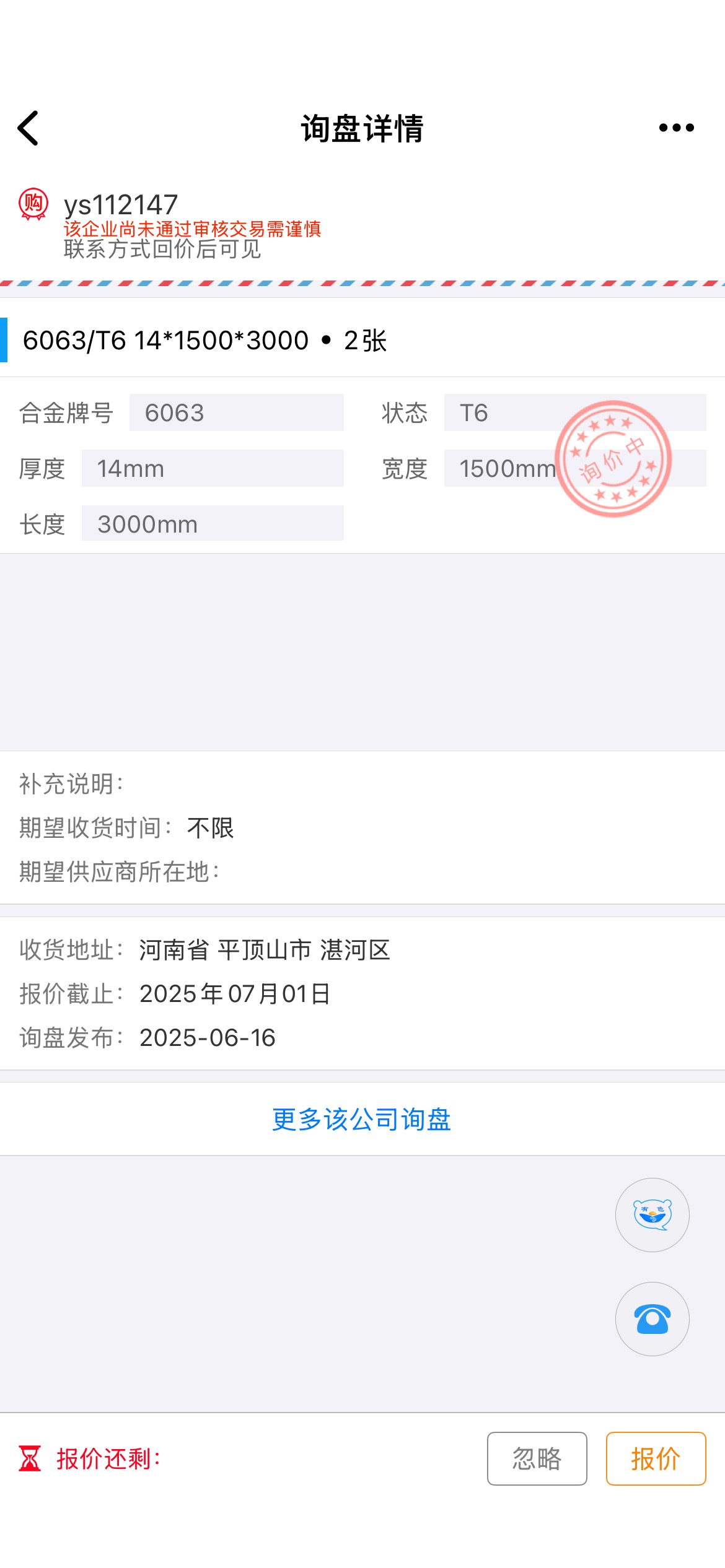The width and height of the screenshot is (725, 1568).
Task: Open the customer service chat mascot icon
Action: click(652, 1214)
